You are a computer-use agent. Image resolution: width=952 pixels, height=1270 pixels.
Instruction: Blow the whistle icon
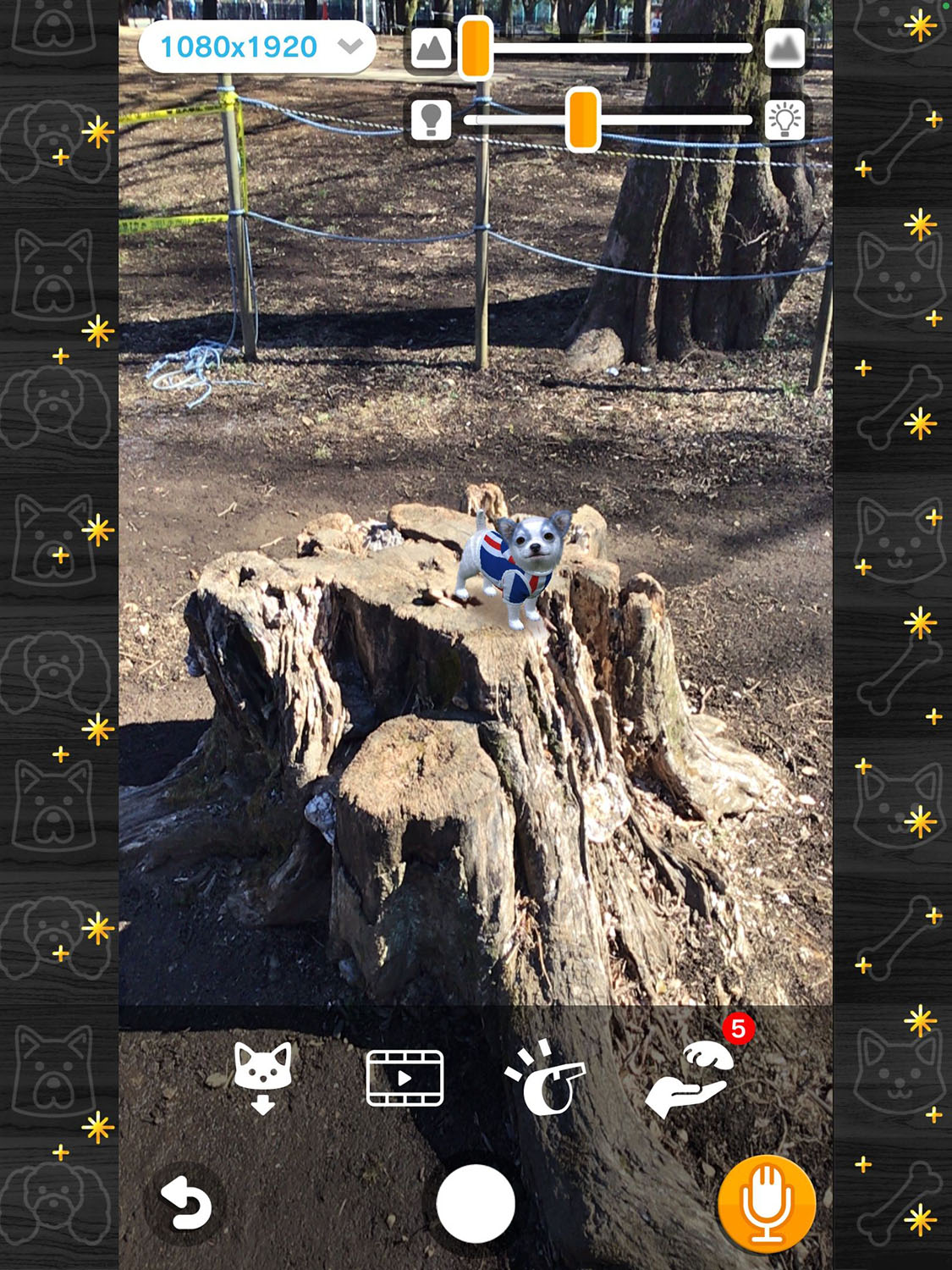pyautogui.click(x=546, y=1077)
